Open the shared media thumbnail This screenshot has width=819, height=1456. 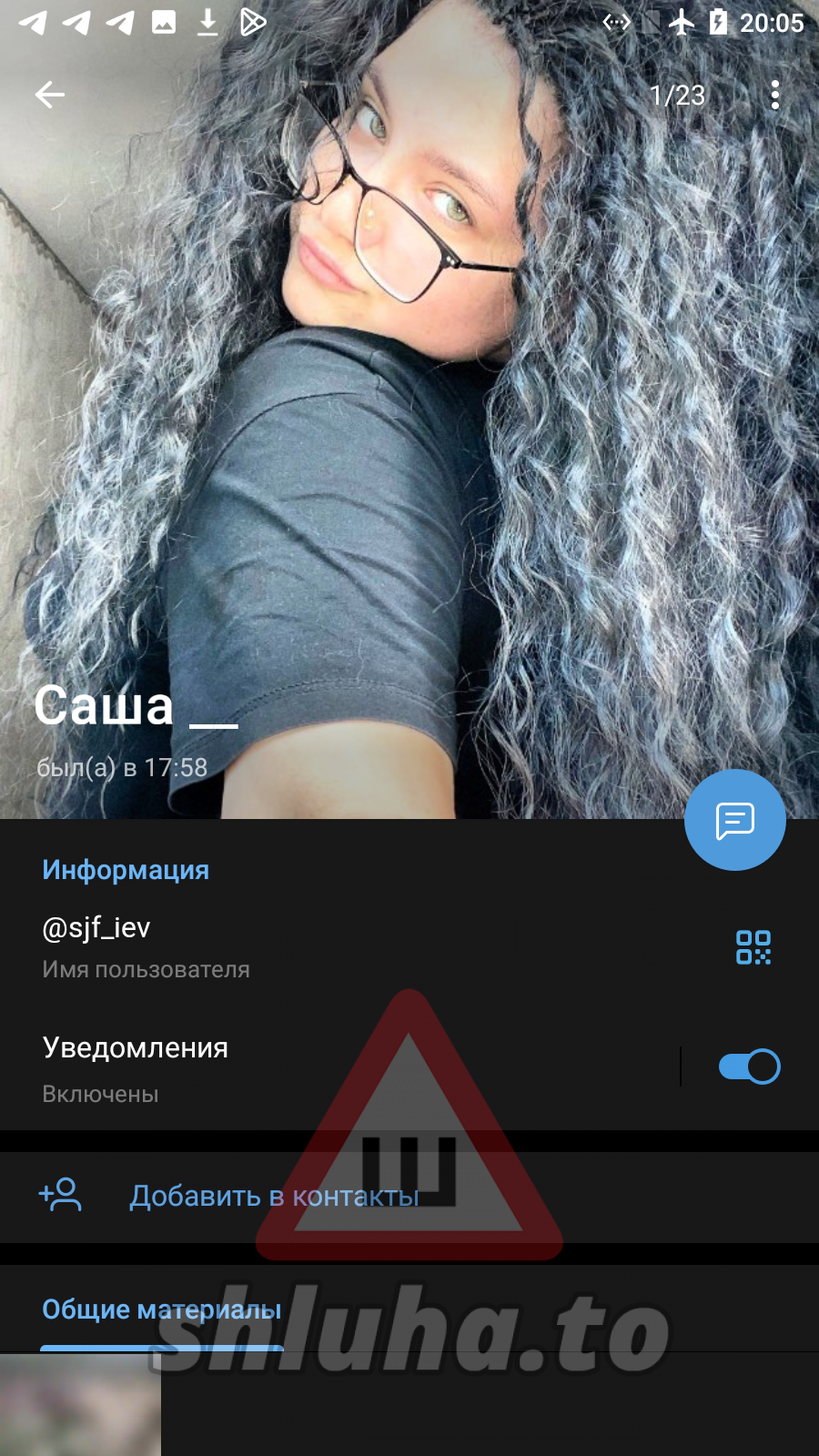80,1405
